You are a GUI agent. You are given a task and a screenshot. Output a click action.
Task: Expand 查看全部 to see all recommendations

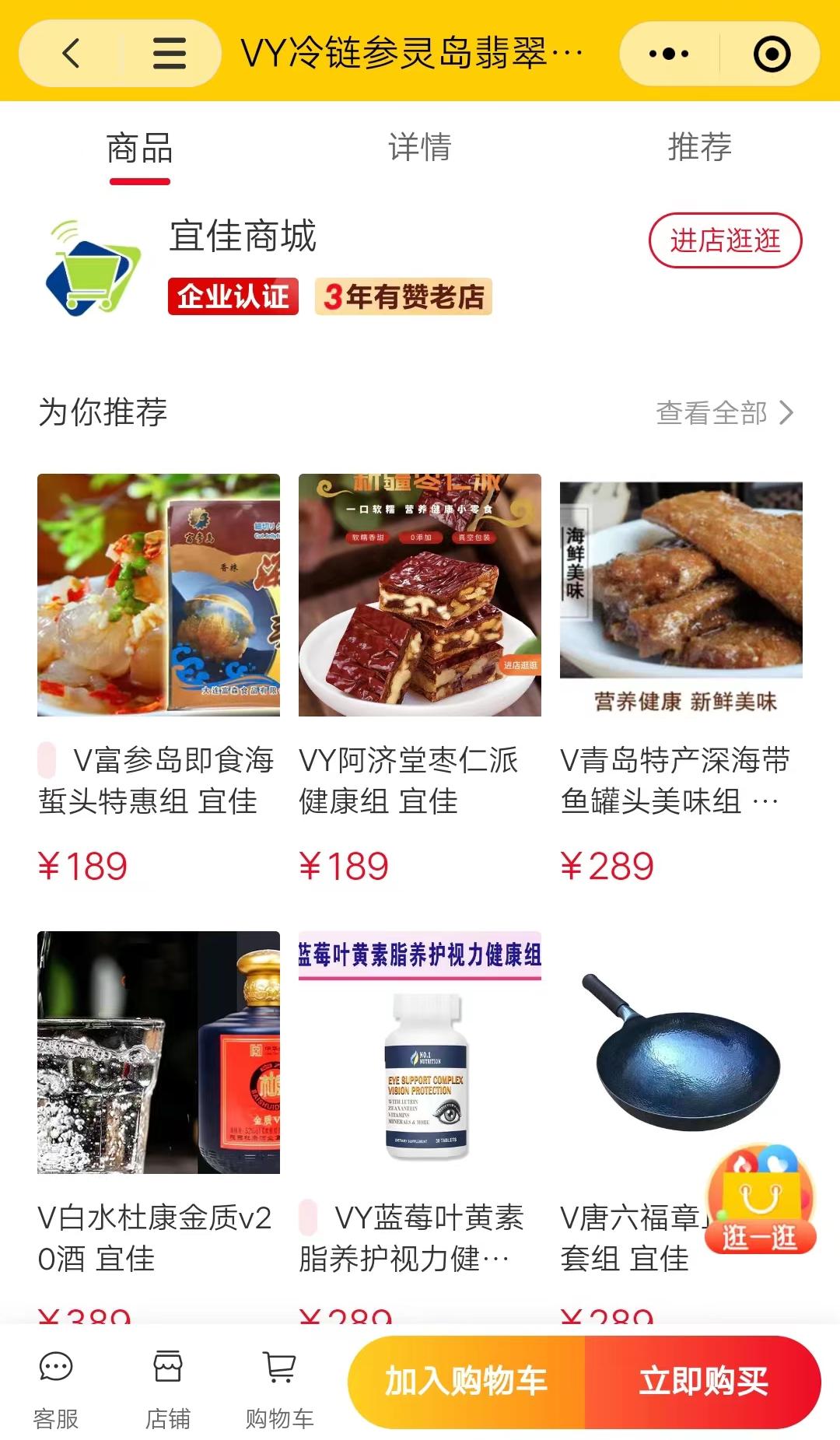pyautogui.click(x=723, y=415)
